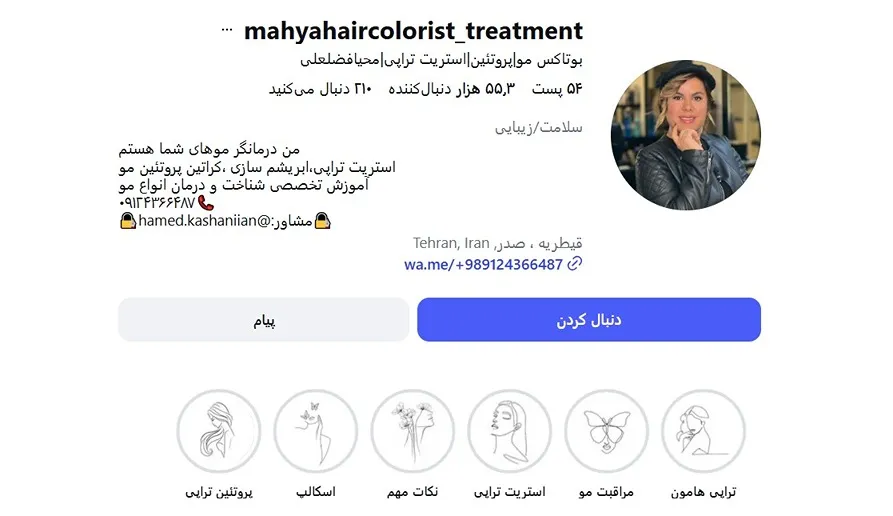Image resolution: width=893 pixels, height=516 pixels.
Task: Open the نکات مهم highlight
Action: tap(412, 431)
